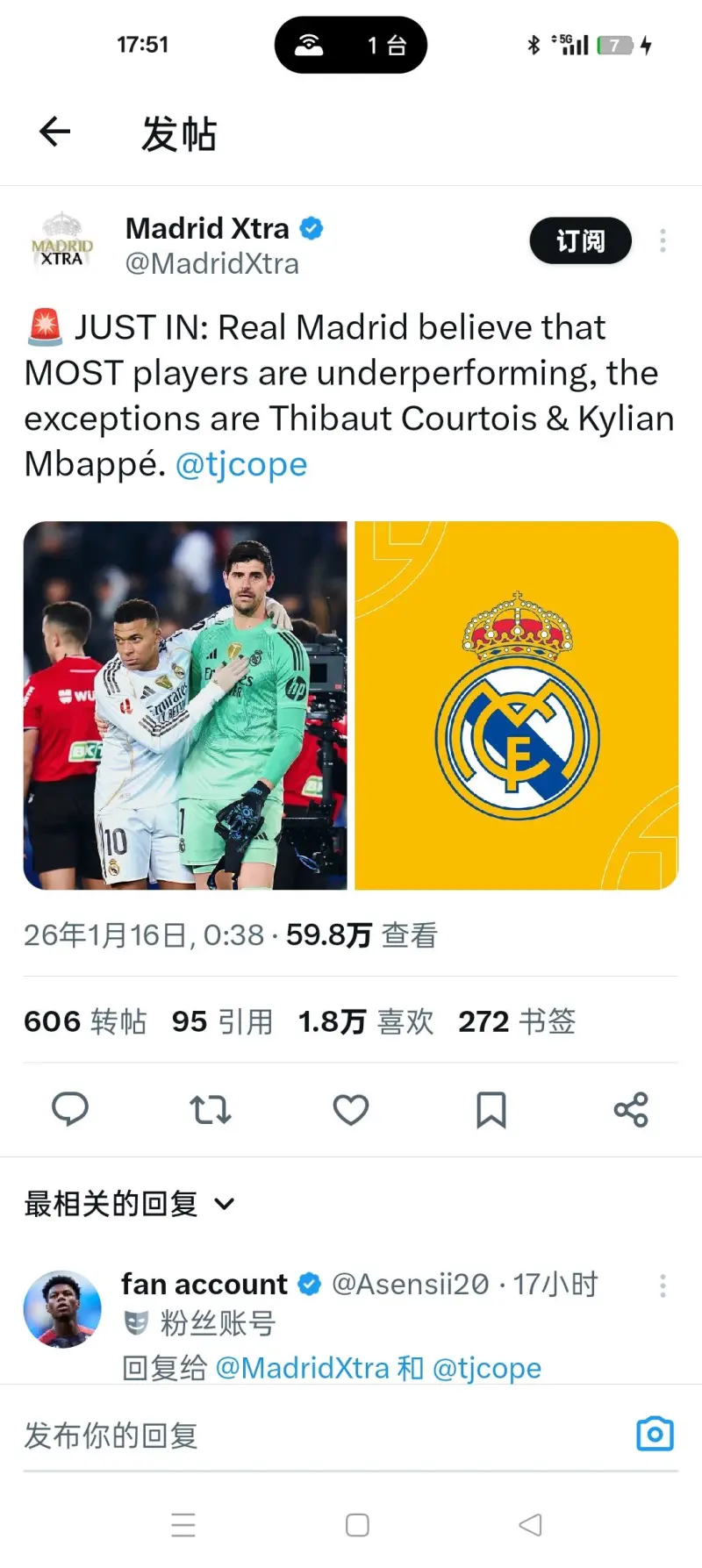Image resolution: width=702 pixels, height=1568 pixels.
Task: Open the overflow menu on fan account's reply
Action: point(663,1286)
